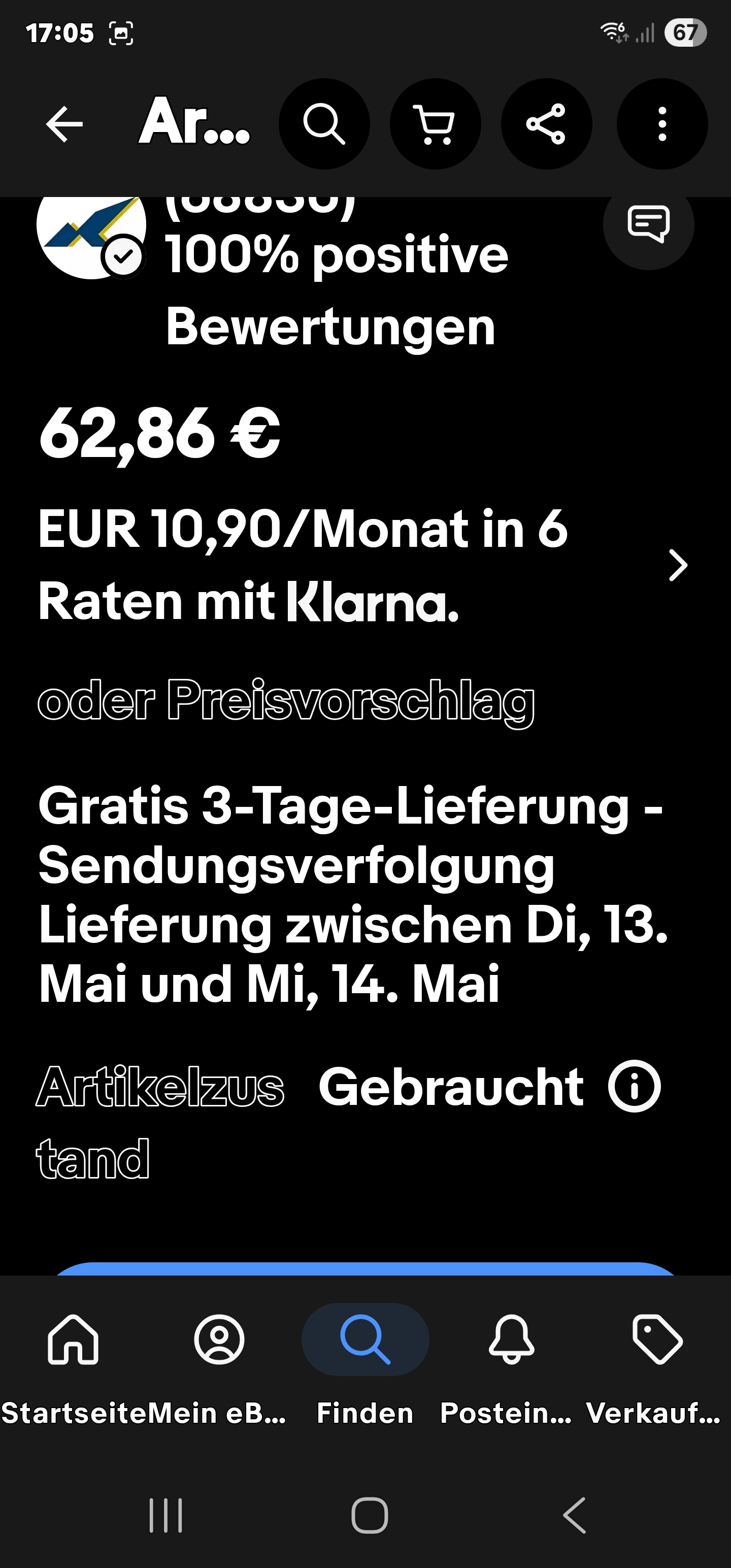Tap the blue button below Artikelzustand
Screen dimensions: 731x1568
[365, 1268]
